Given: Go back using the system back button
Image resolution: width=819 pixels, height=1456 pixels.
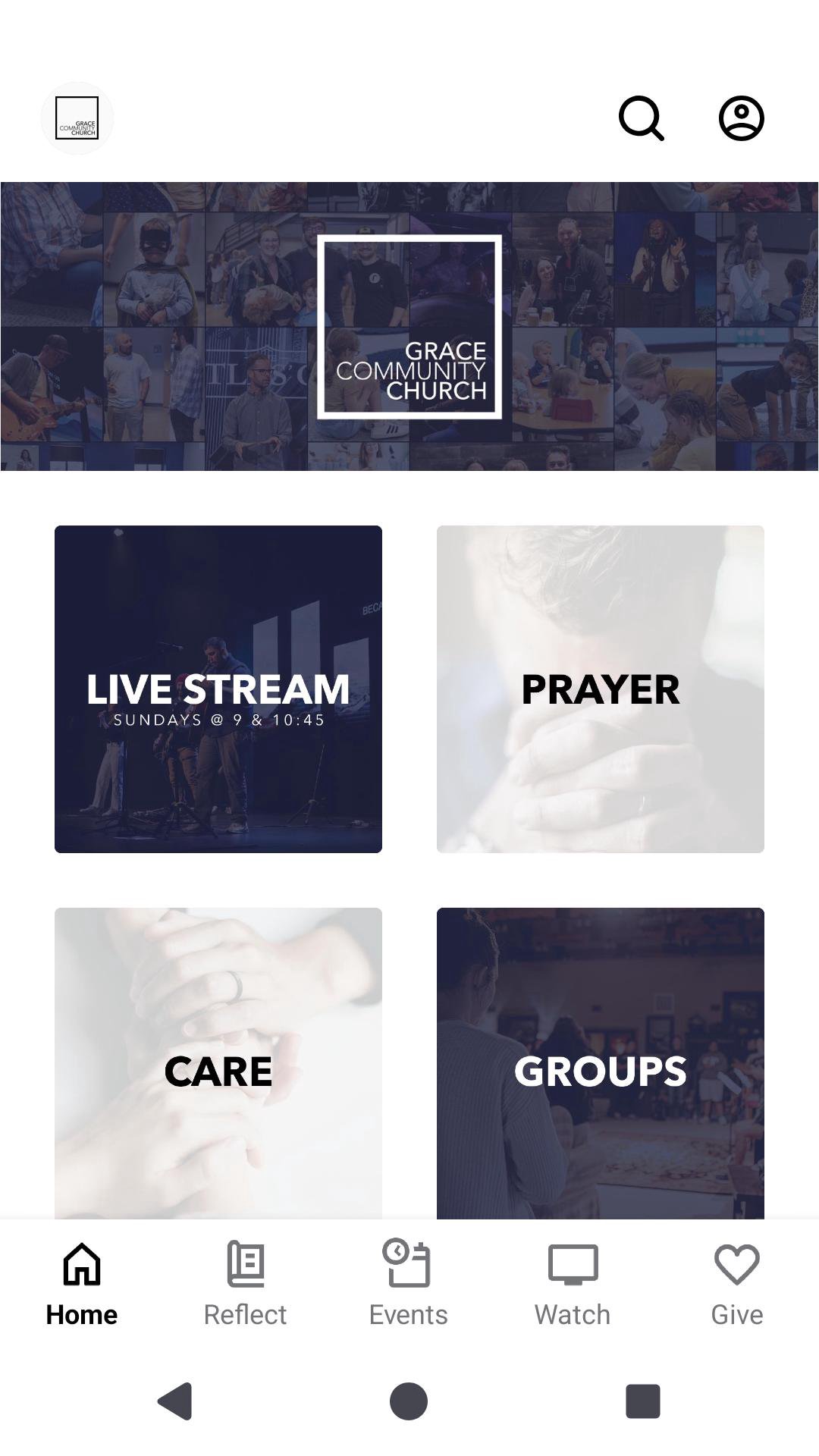Looking at the screenshot, I should [175, 1401].
